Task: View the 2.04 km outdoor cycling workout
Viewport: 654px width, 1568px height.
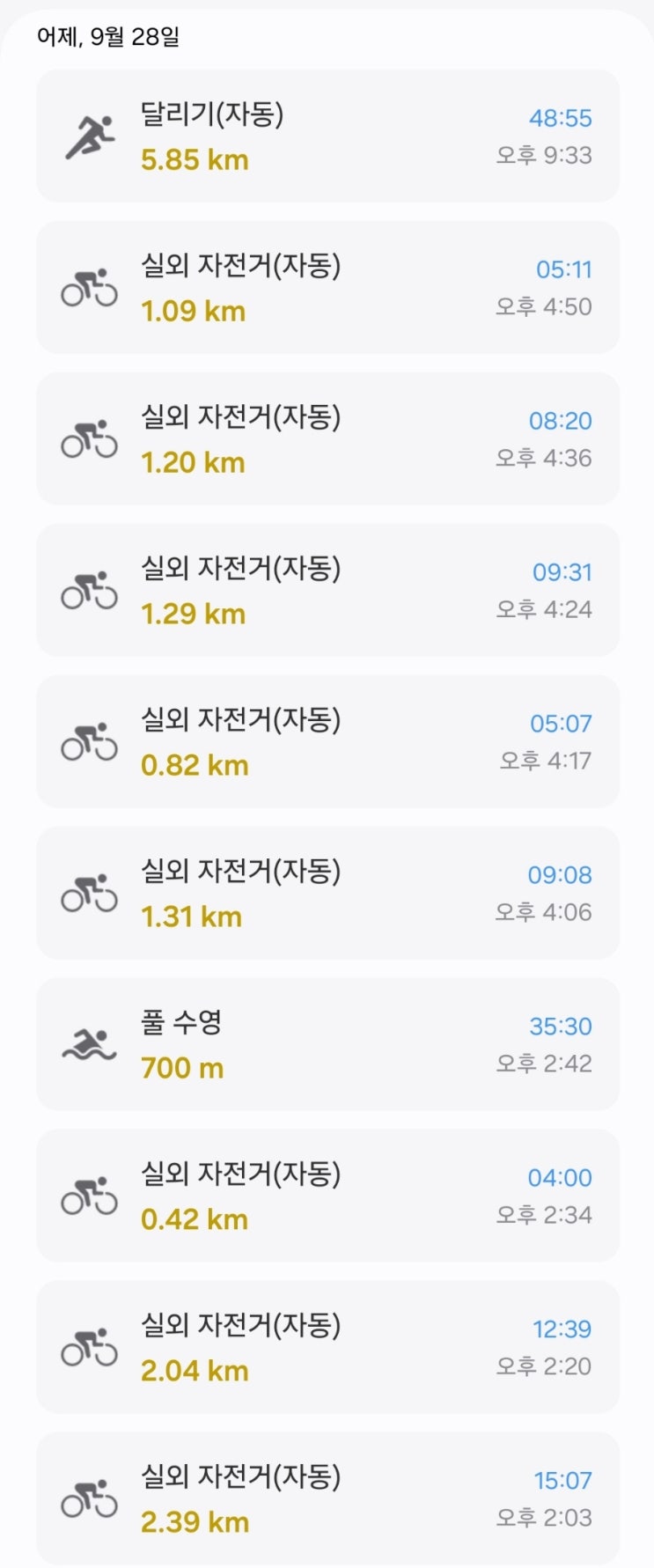Action: click(x=327, y=1348)
